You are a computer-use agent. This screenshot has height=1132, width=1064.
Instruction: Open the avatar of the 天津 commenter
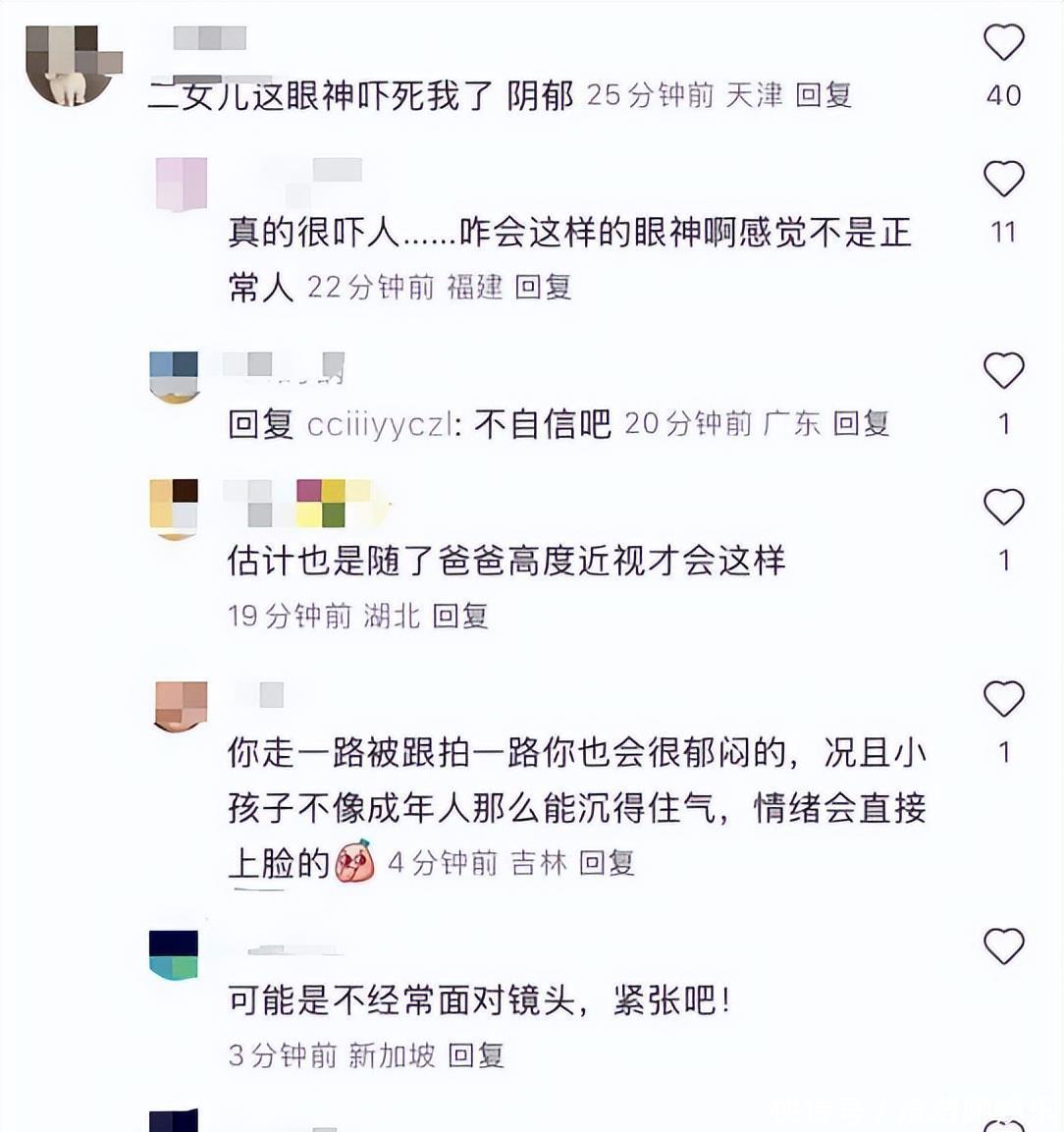tap(69, 64)
